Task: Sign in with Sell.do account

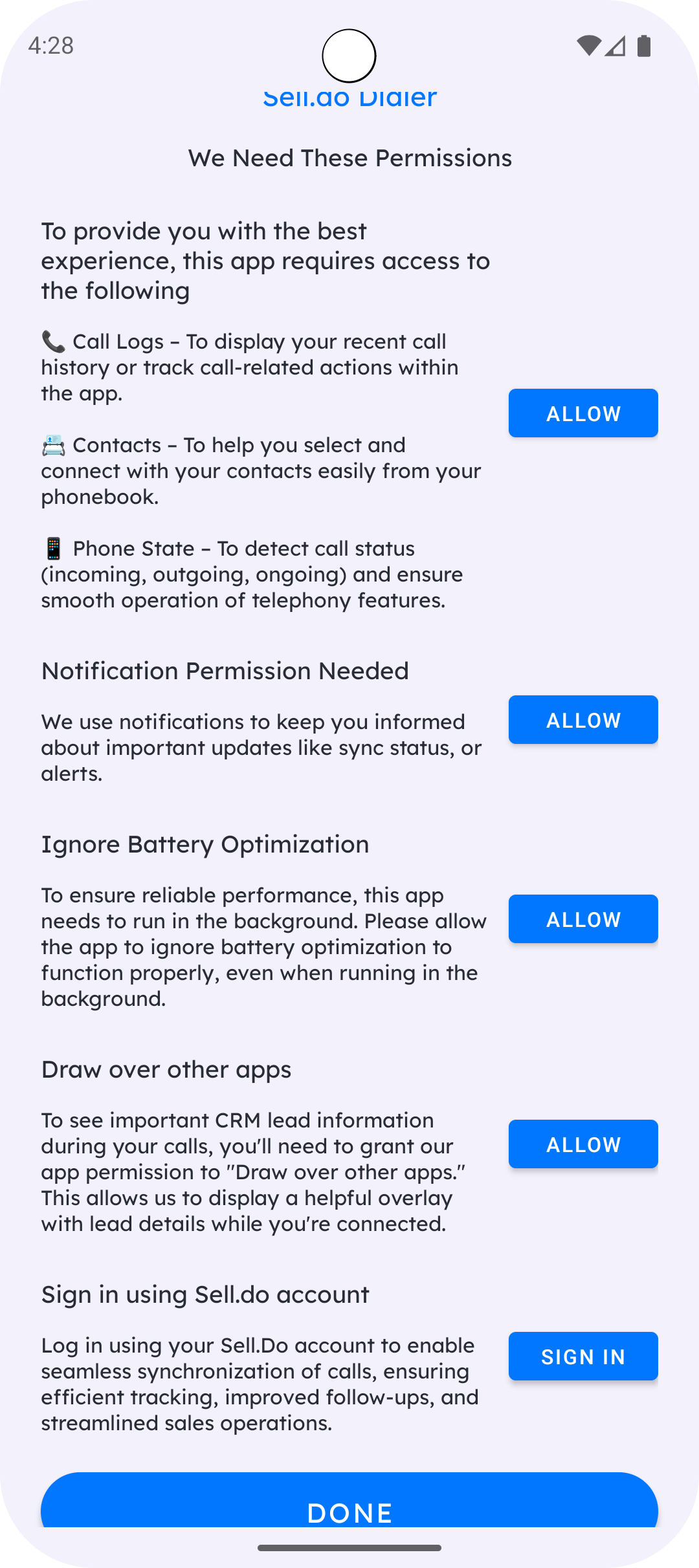Action: click(x=582, y=1356)
